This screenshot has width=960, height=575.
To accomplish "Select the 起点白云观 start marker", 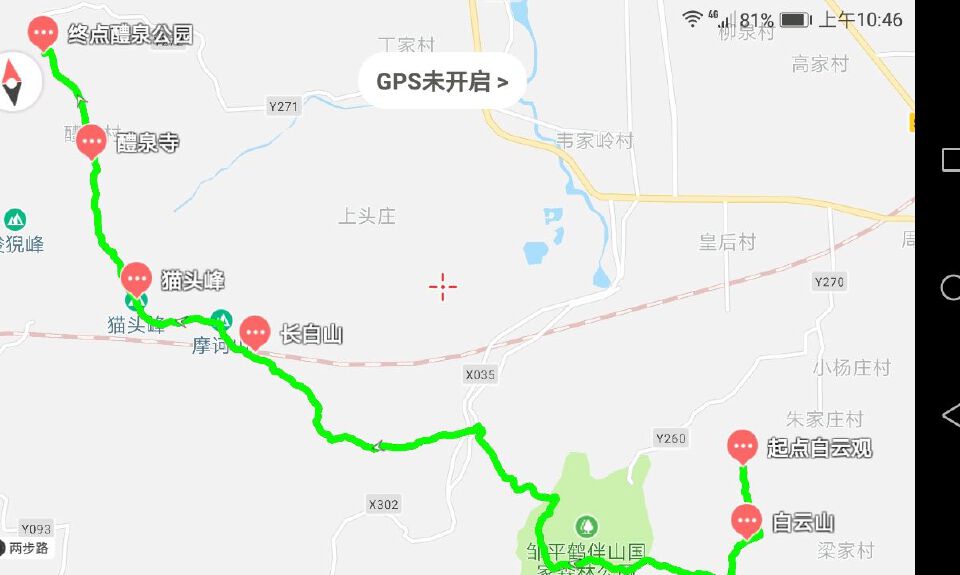I will [x=742, y=444].
